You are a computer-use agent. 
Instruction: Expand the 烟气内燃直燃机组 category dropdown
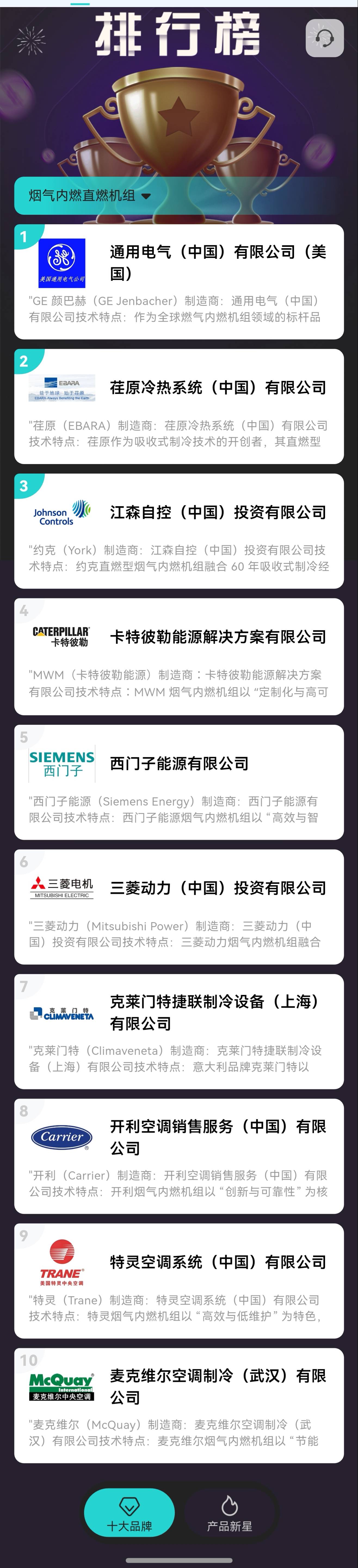89,195
